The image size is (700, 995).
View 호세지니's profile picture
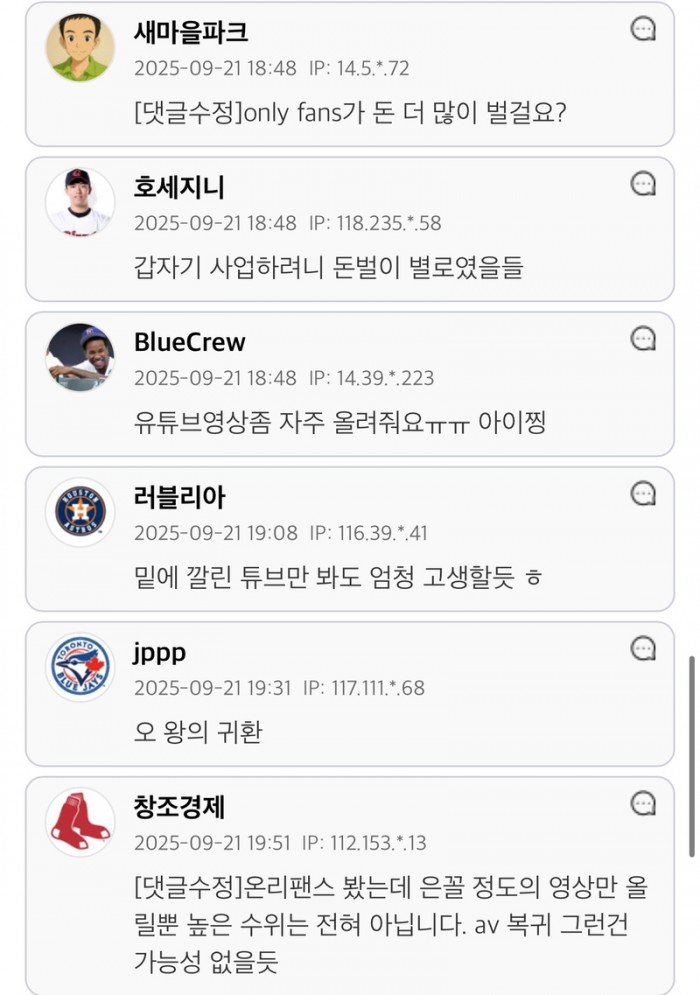click(80, 203)
